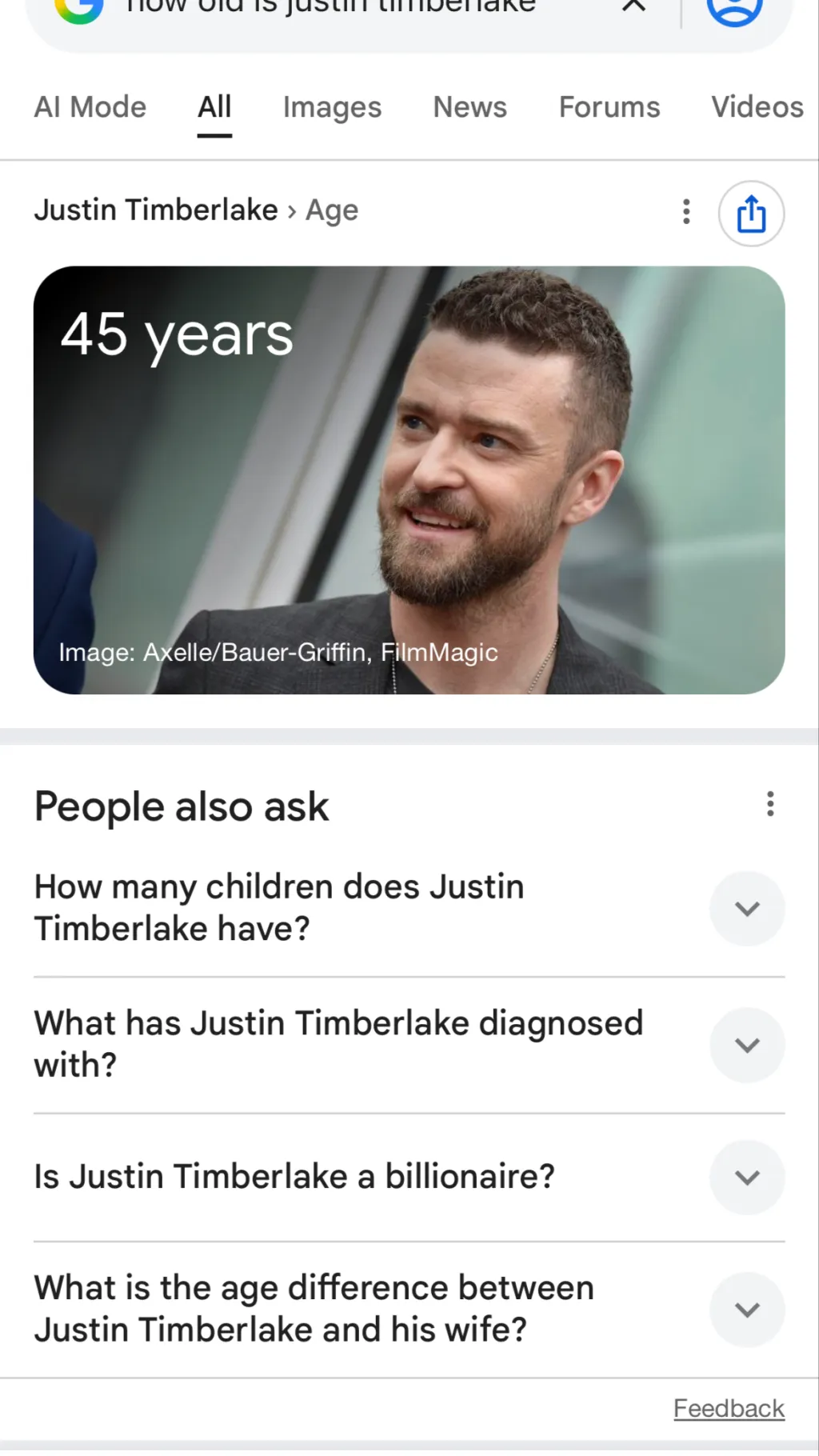Tap the search box with Justin Timberlake query
819x1456 pixels.
pos(336,8)
